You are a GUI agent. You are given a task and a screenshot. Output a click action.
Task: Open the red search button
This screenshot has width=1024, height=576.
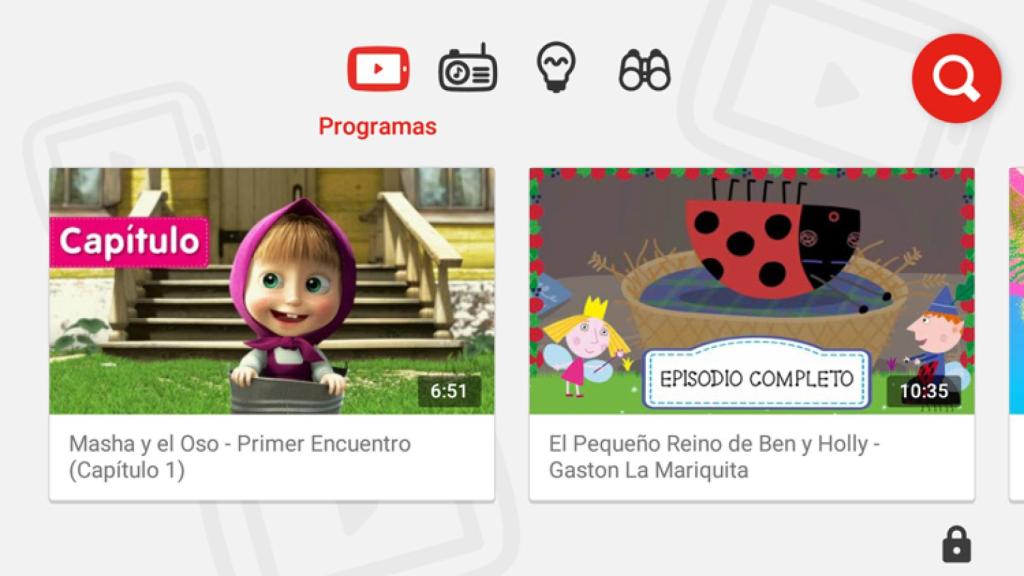point(956,79)
